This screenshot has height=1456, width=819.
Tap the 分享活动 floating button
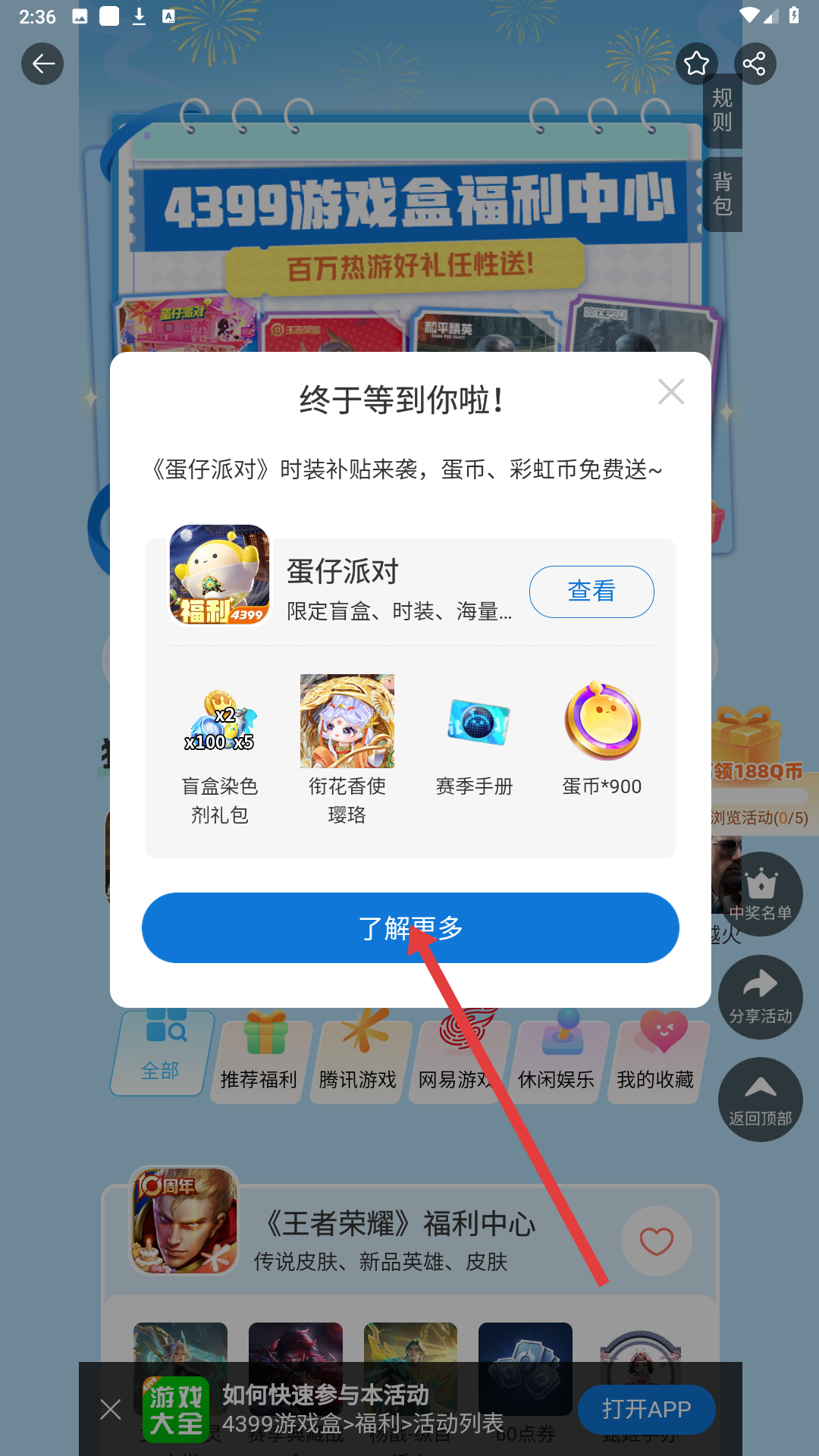coord(760,996)
